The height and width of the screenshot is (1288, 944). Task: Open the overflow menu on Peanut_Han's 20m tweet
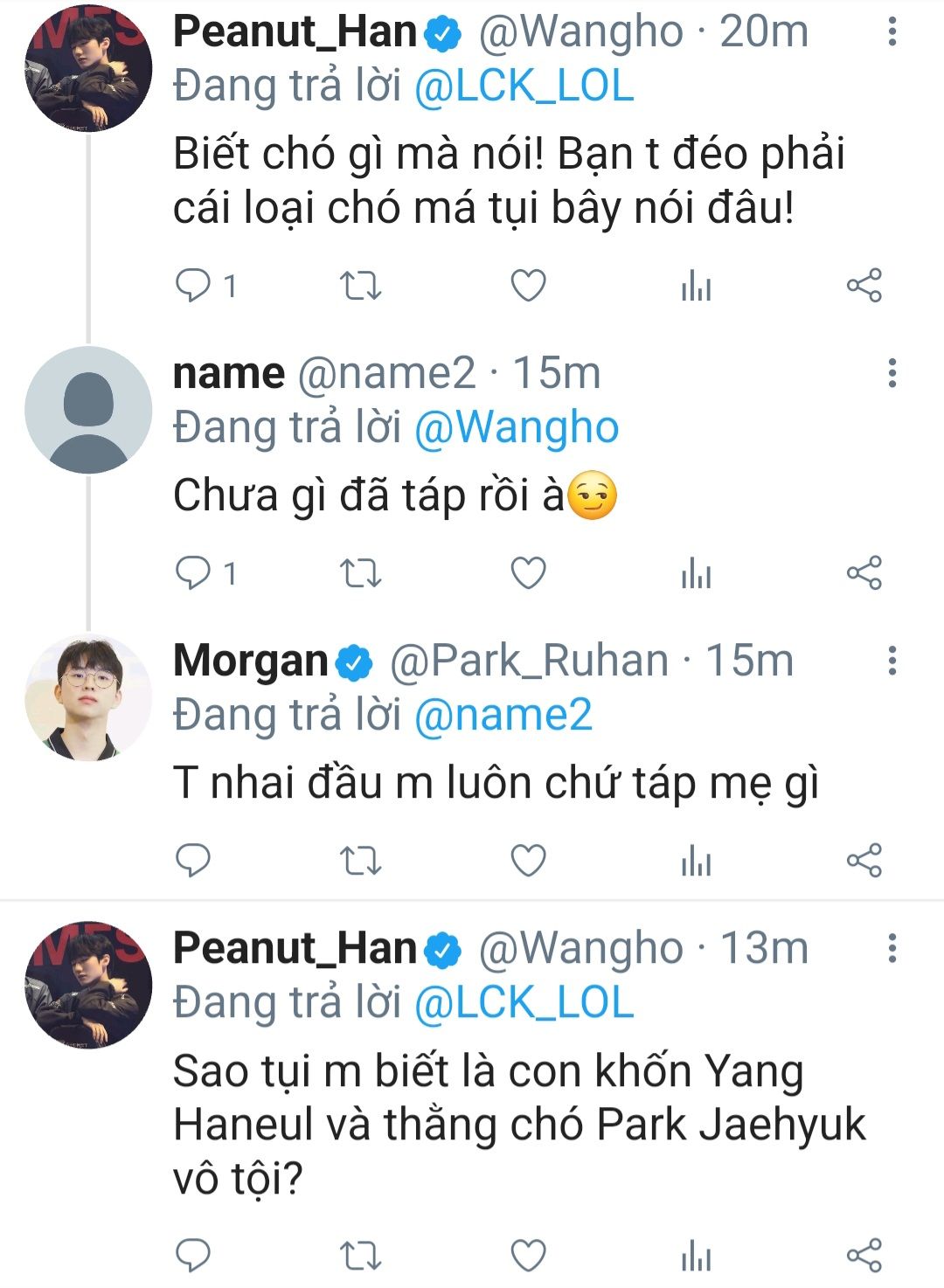pyautogui.click(x=892, y=32)
